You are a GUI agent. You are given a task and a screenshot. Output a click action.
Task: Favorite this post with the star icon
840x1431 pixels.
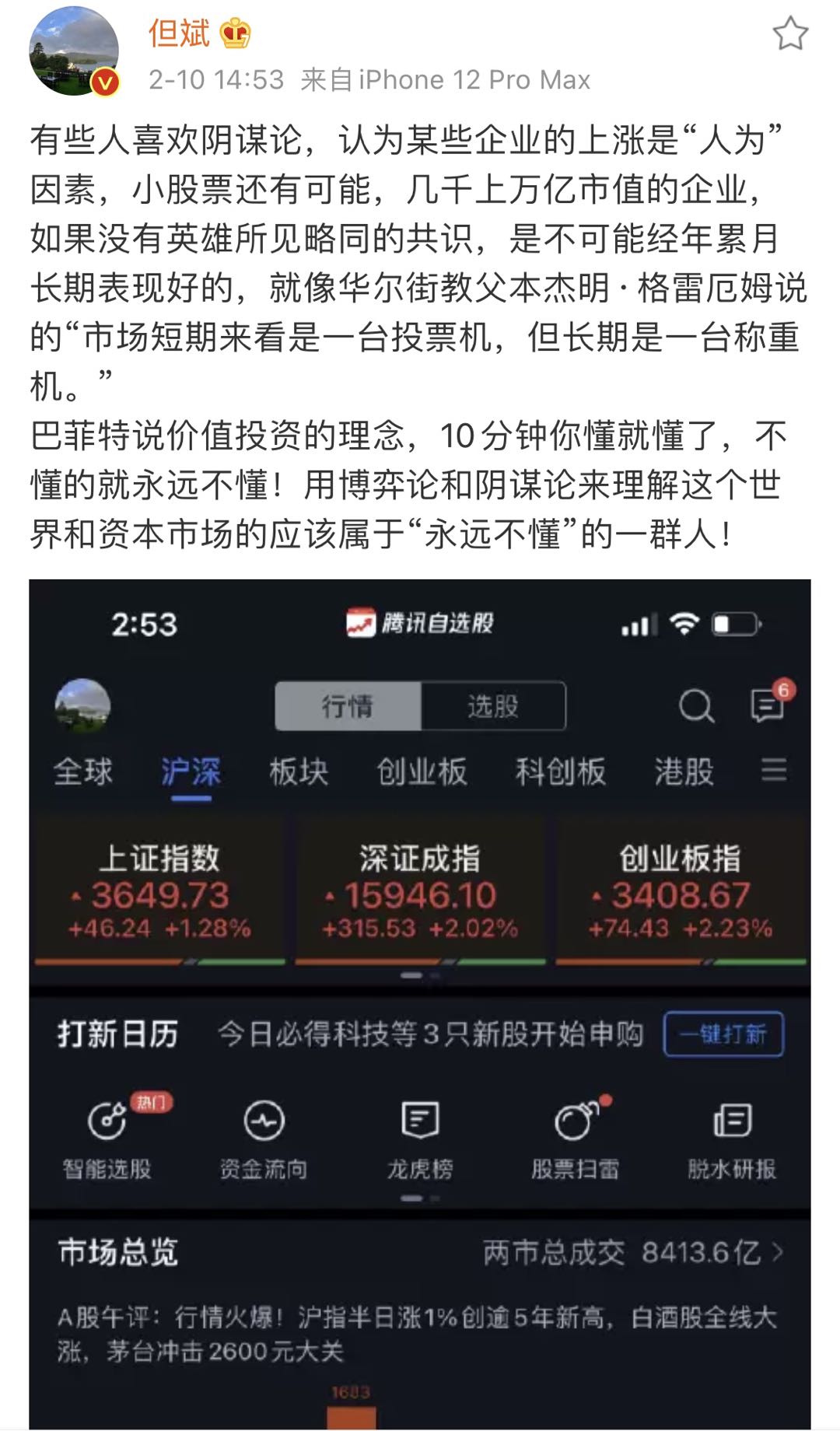[789, 34]
